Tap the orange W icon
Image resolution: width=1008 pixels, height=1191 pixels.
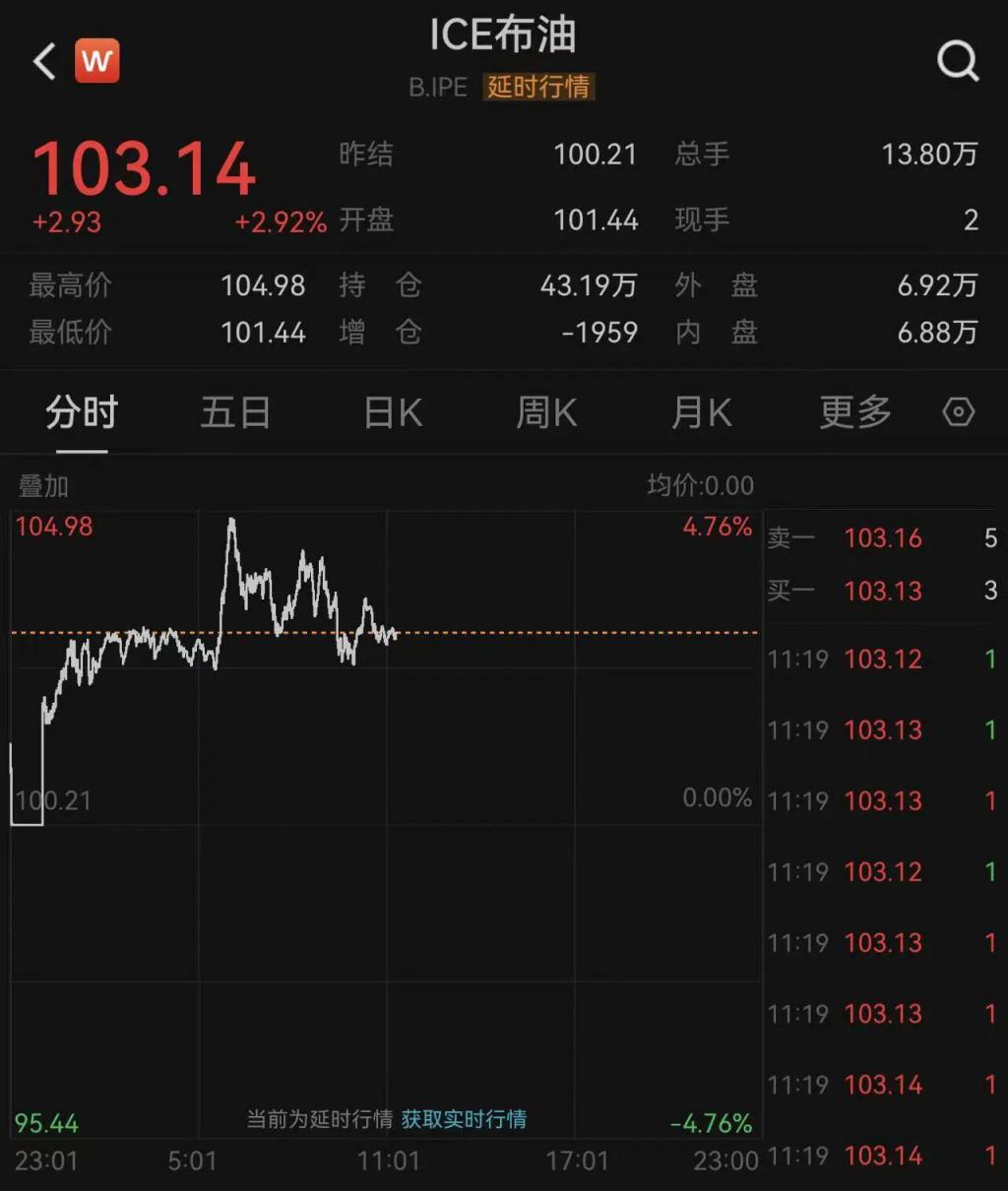96,61
